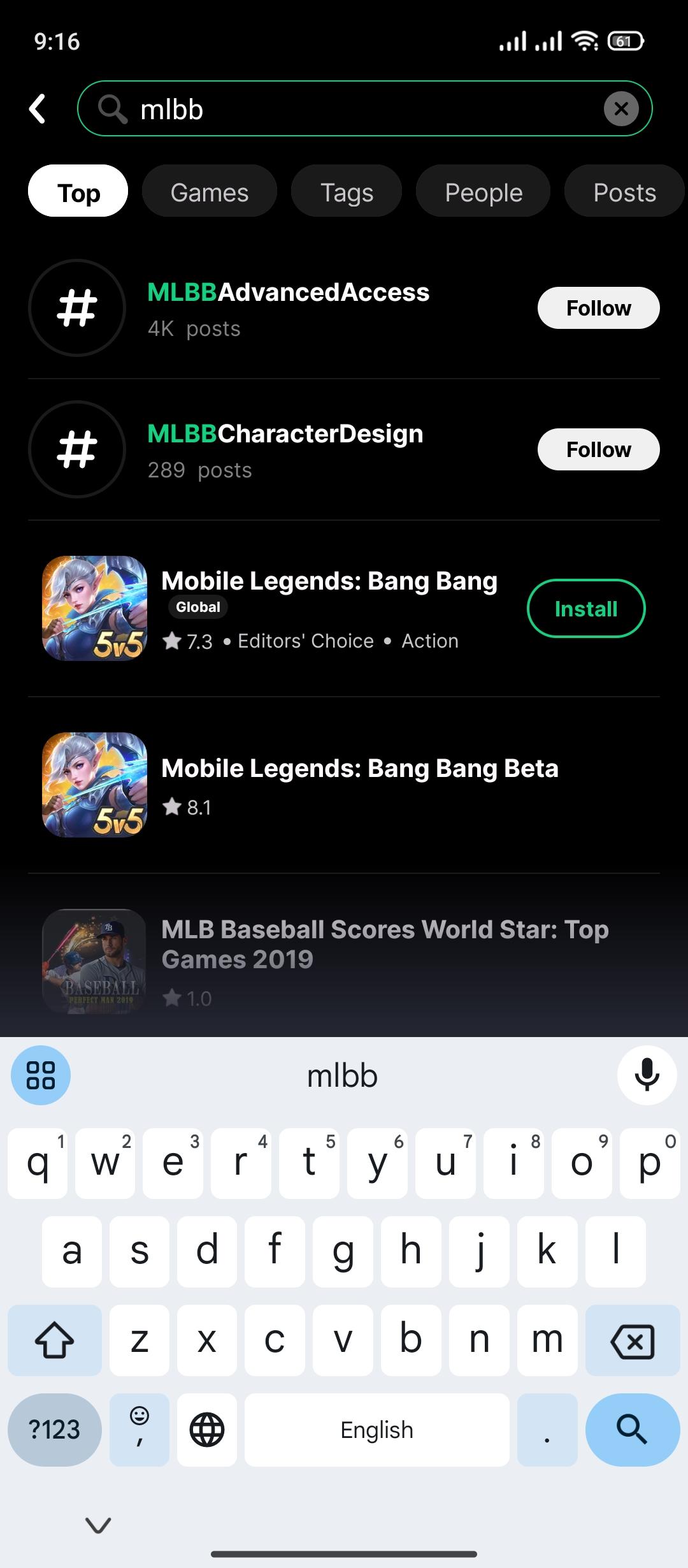
Task: Clear the search field with the X icon
Action: pyautogui.click(x=621, y=108)
